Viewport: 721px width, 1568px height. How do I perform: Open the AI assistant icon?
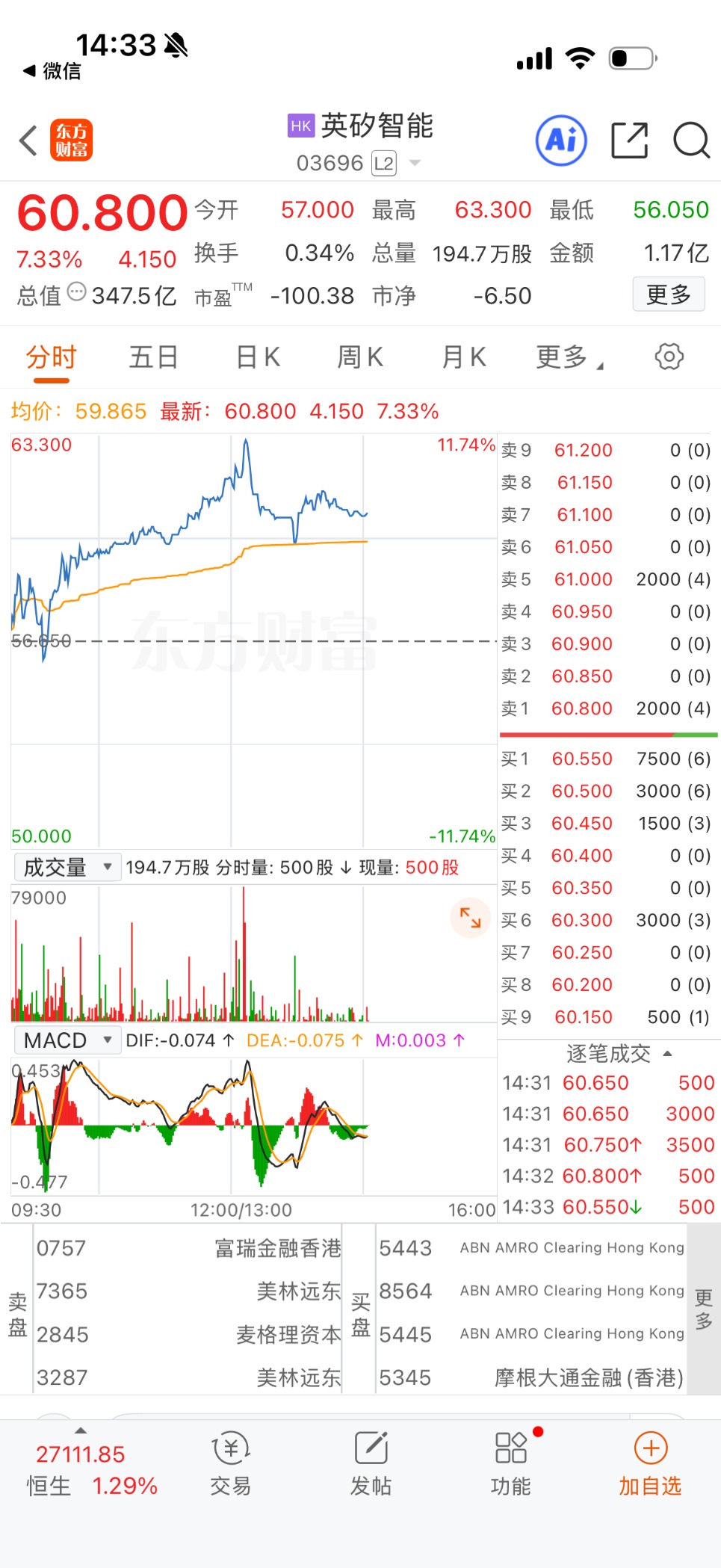pyautogui.click(x=561, y=140)
